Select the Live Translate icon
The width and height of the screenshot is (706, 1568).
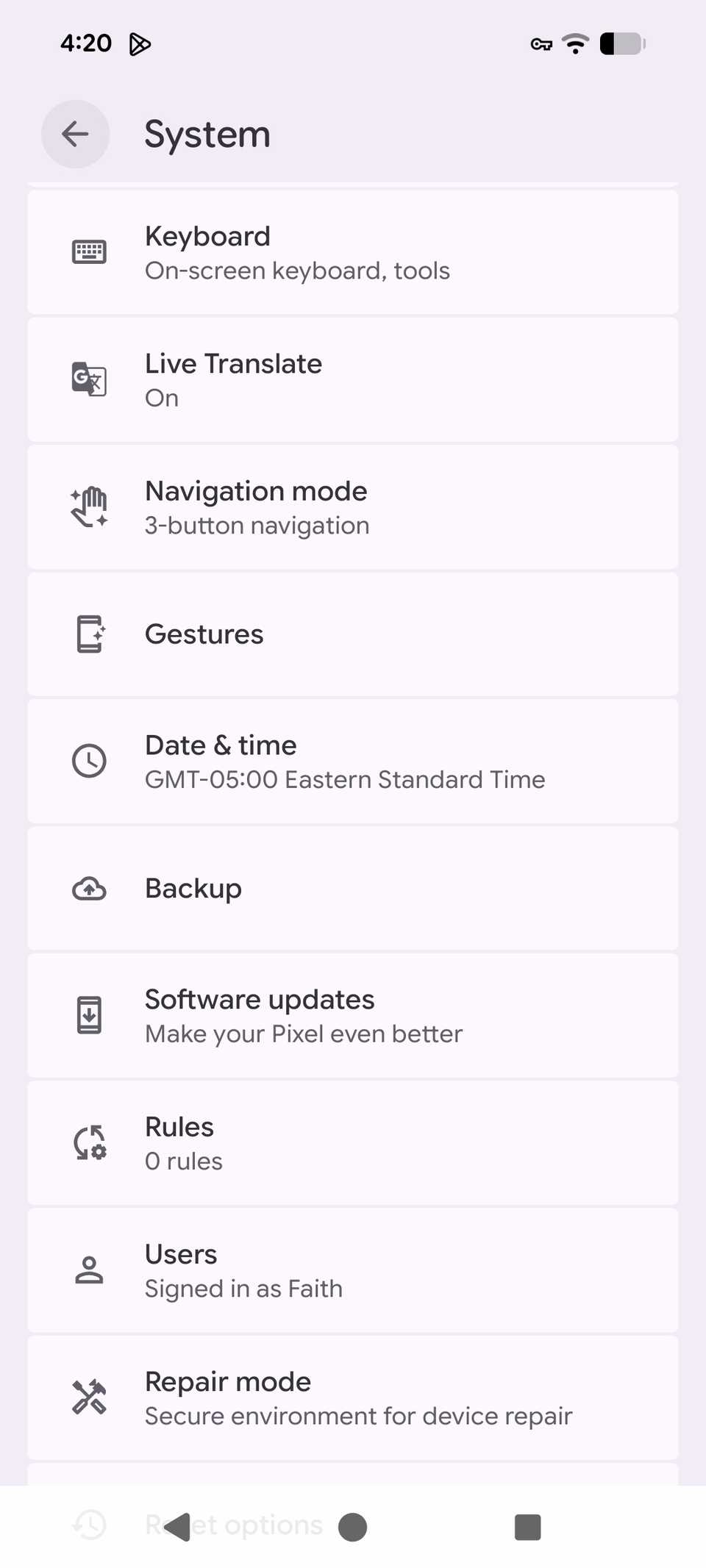(89, 379)
